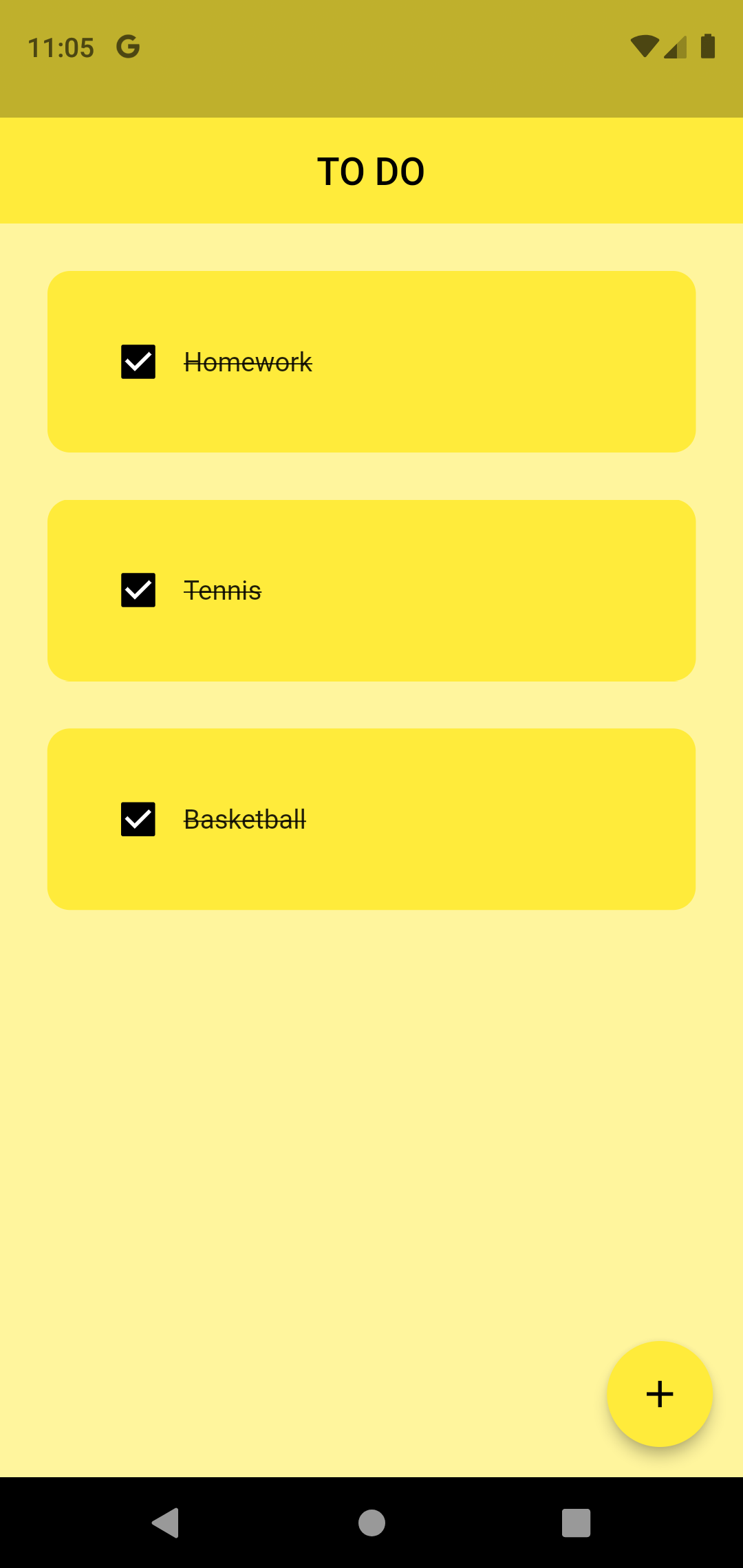Uncheck the Homework checkbox

138,362
